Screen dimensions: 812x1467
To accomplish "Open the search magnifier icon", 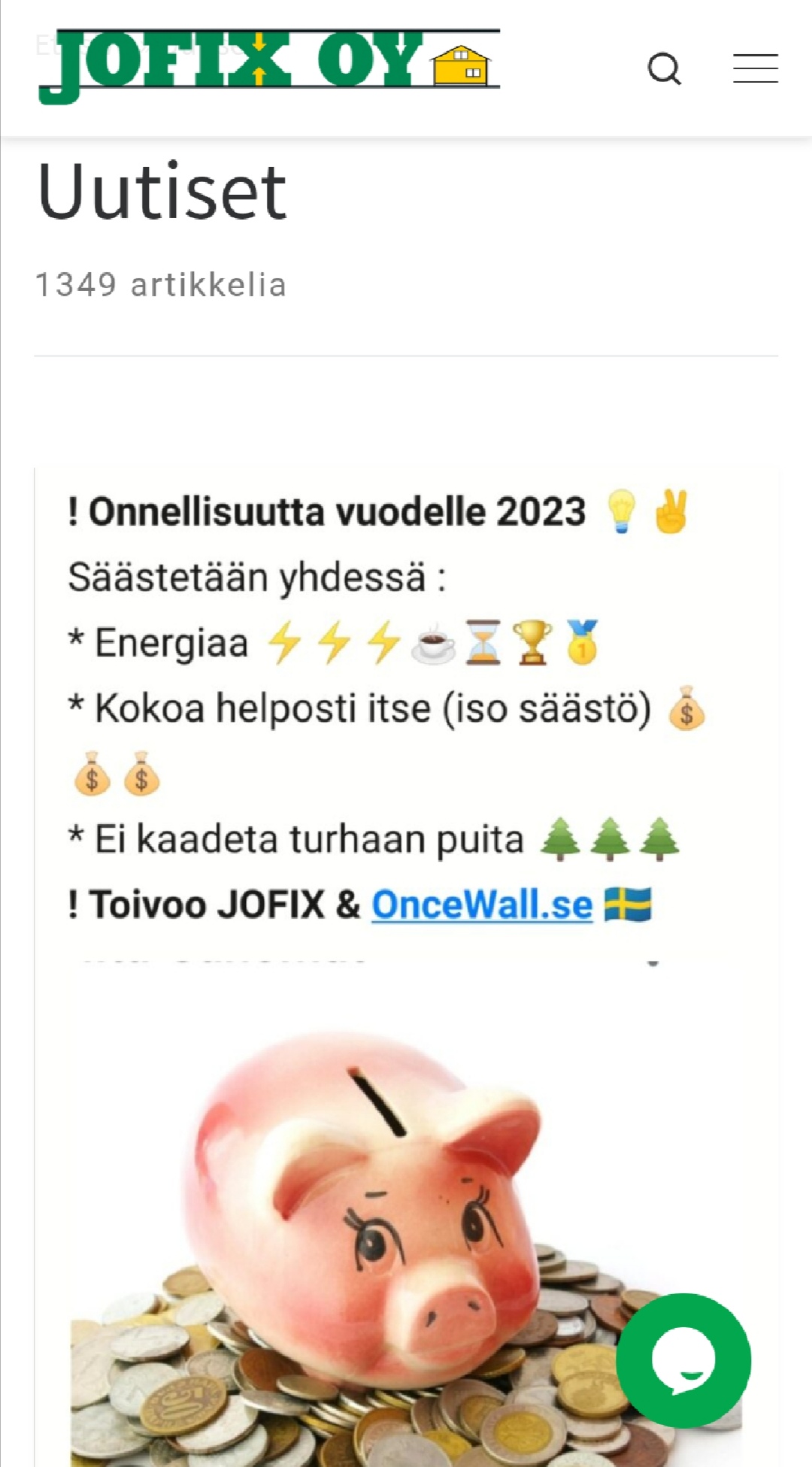I will click(665, 69).
